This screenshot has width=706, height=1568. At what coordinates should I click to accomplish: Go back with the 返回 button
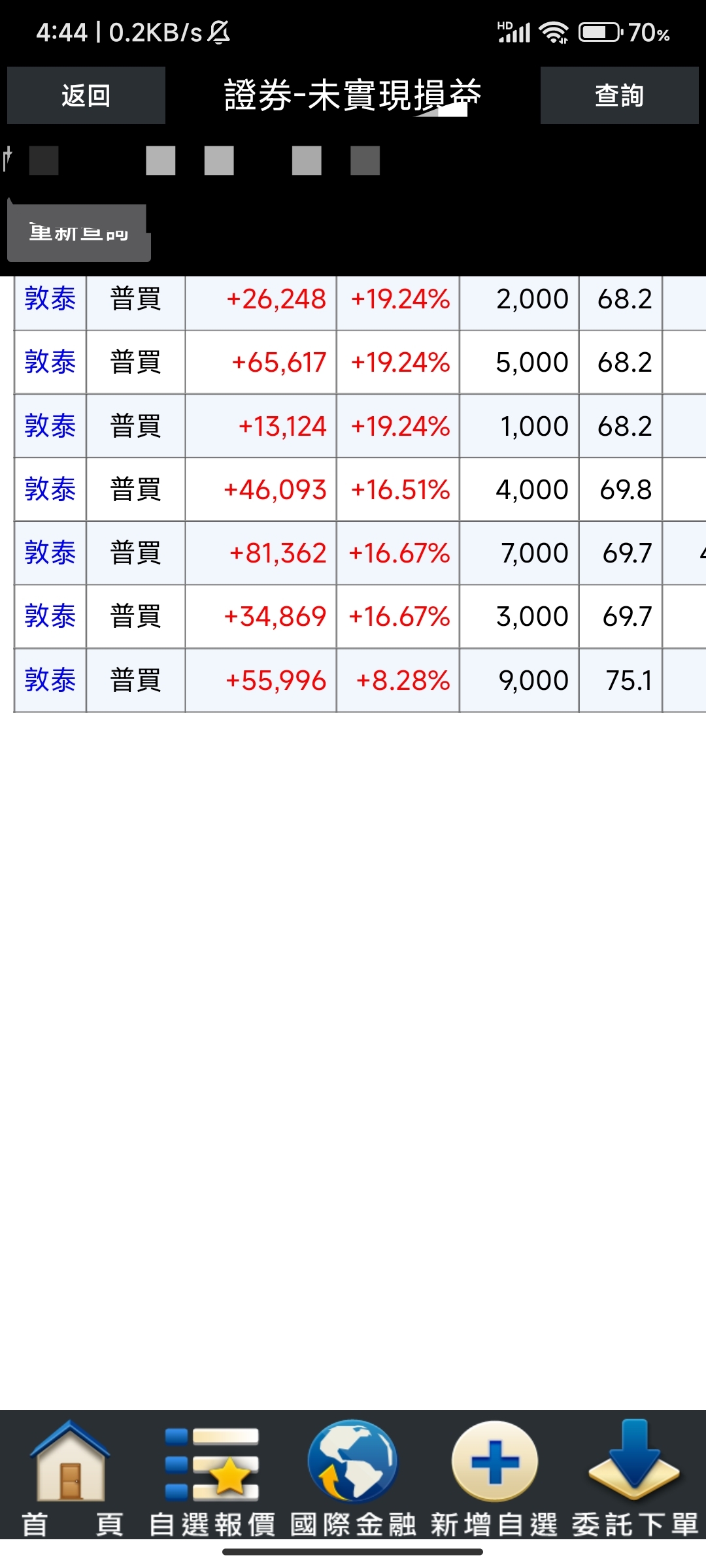86,95
